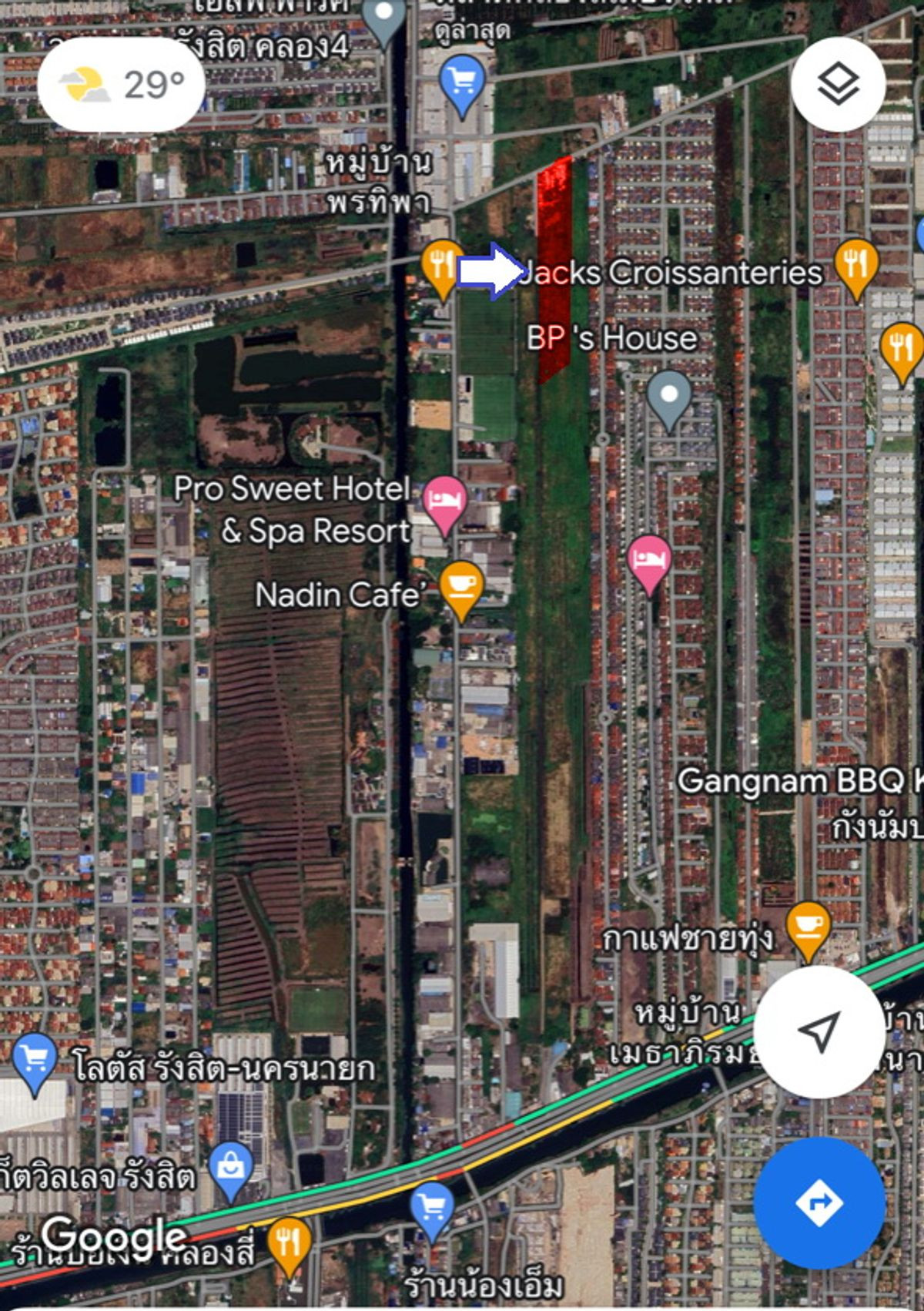Viewport: 924px width, 1311px height.
Task: Click the white arrow pointing at the red plot
Action: pyautogui.click(x=491, y=270)
